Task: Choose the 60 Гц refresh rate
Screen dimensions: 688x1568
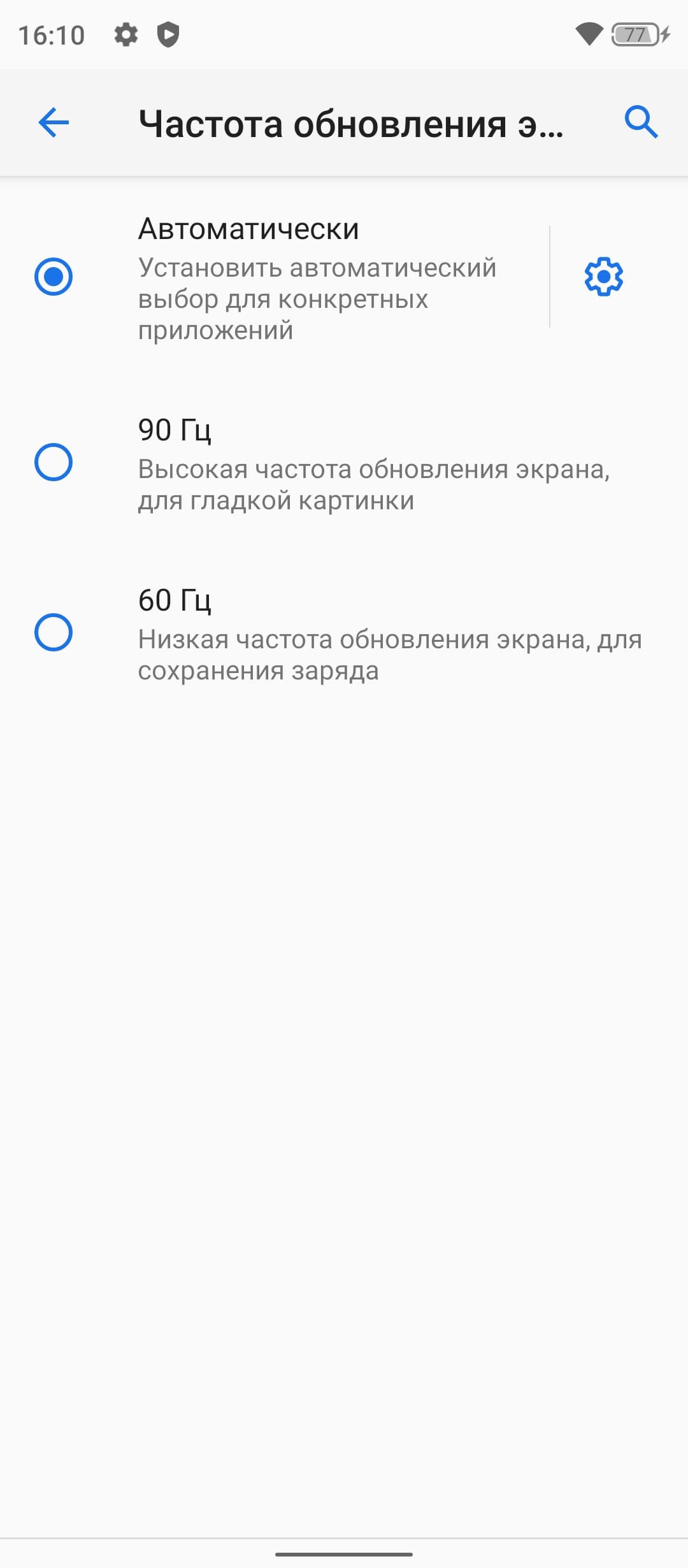Action: (x=54, y=632)
